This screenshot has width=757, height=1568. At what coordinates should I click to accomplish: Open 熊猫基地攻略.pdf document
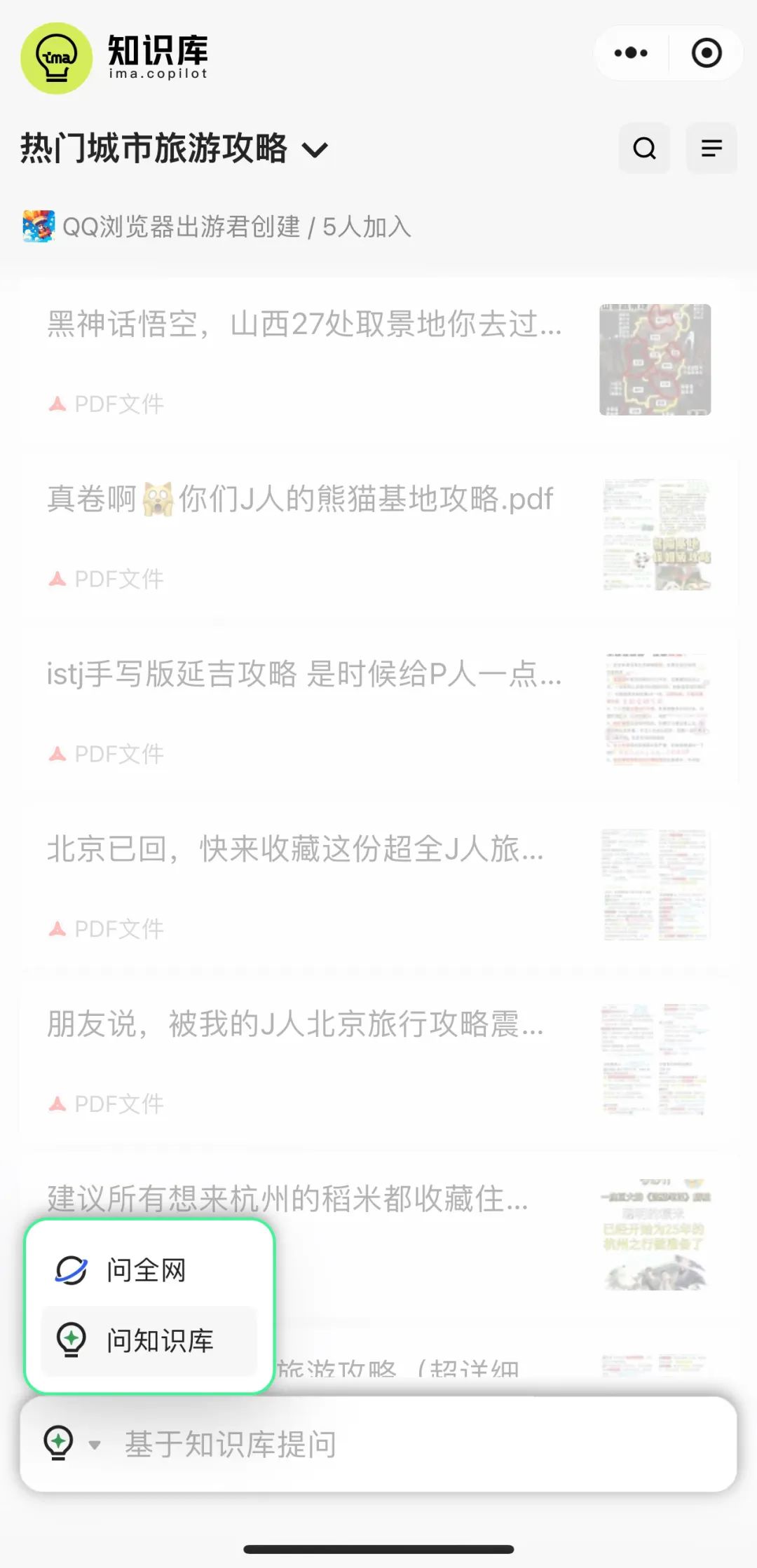[x=378, y=535]
